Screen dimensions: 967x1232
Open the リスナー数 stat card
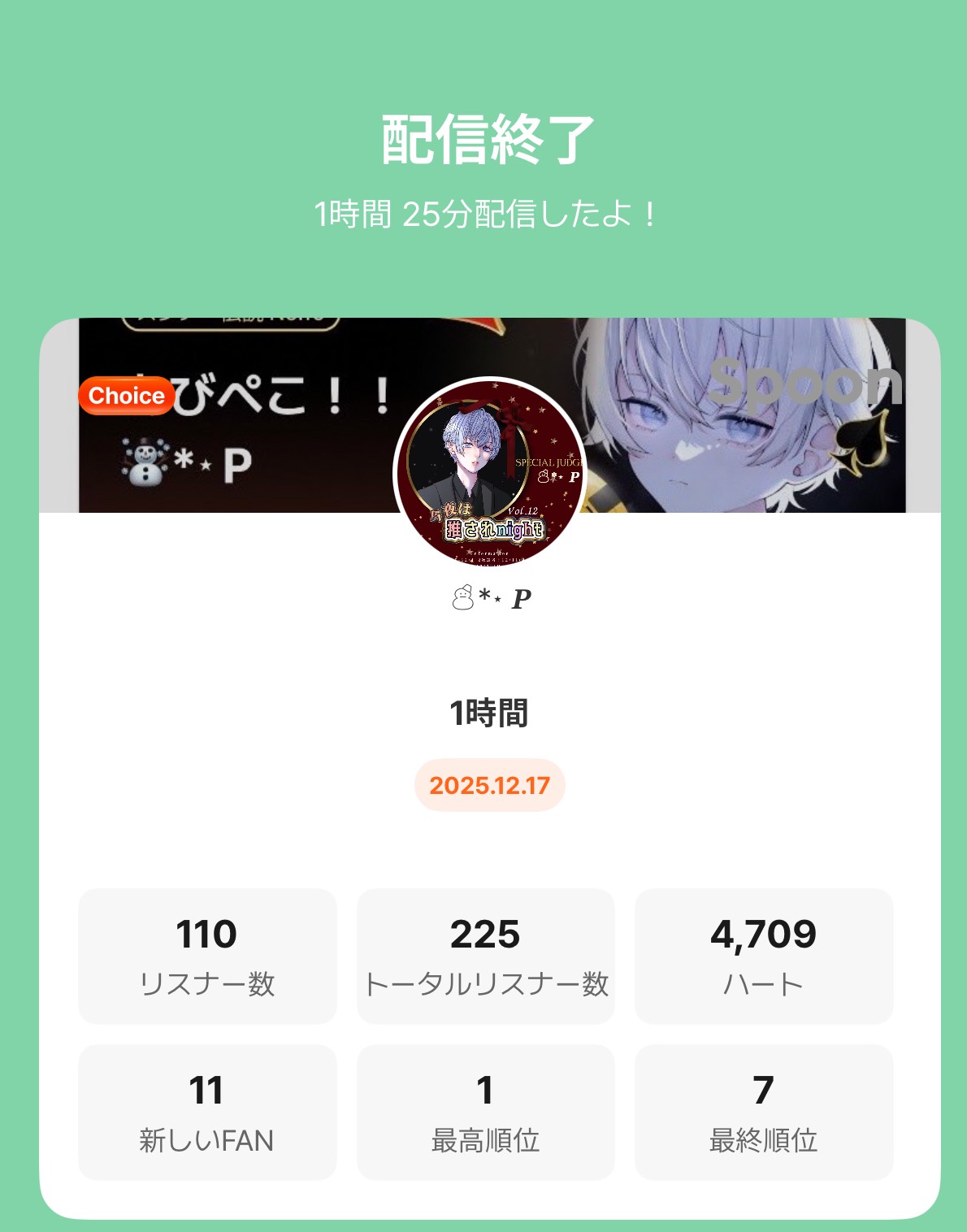[x=206, y=956]
